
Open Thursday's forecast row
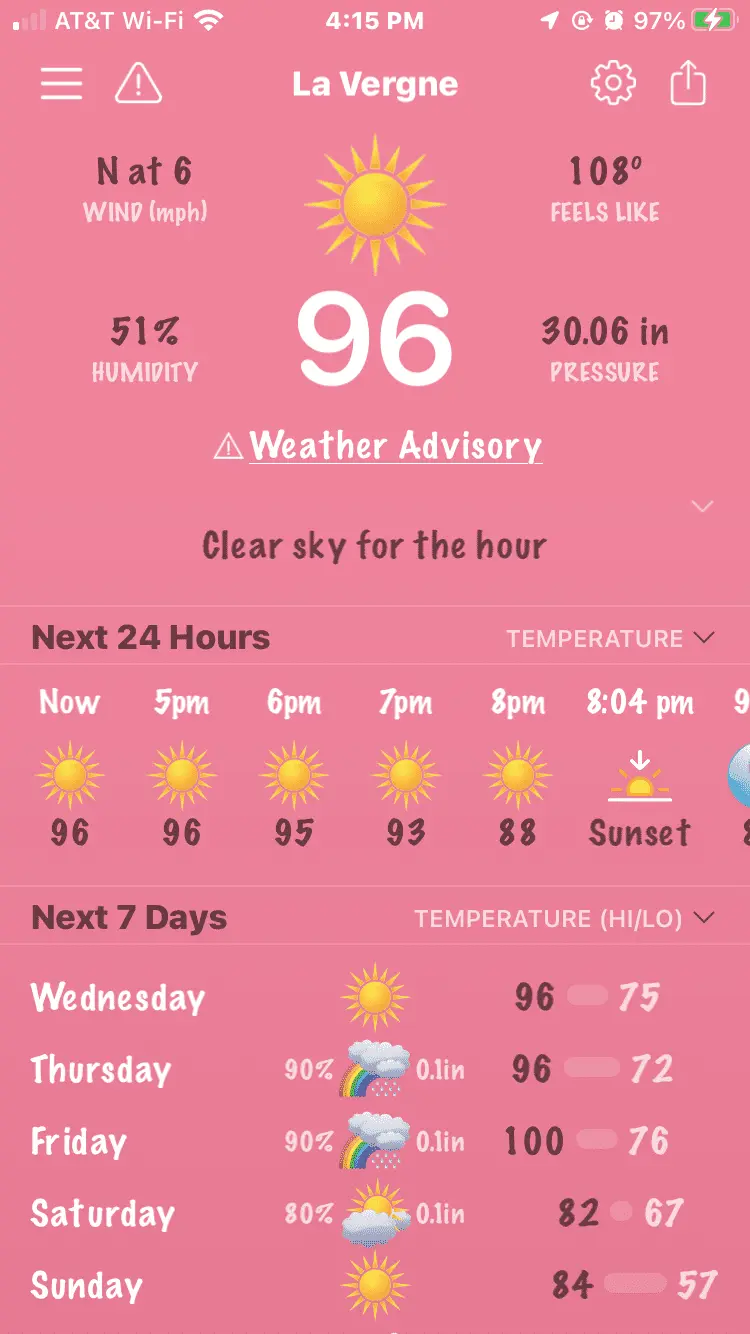[375, 1069]
